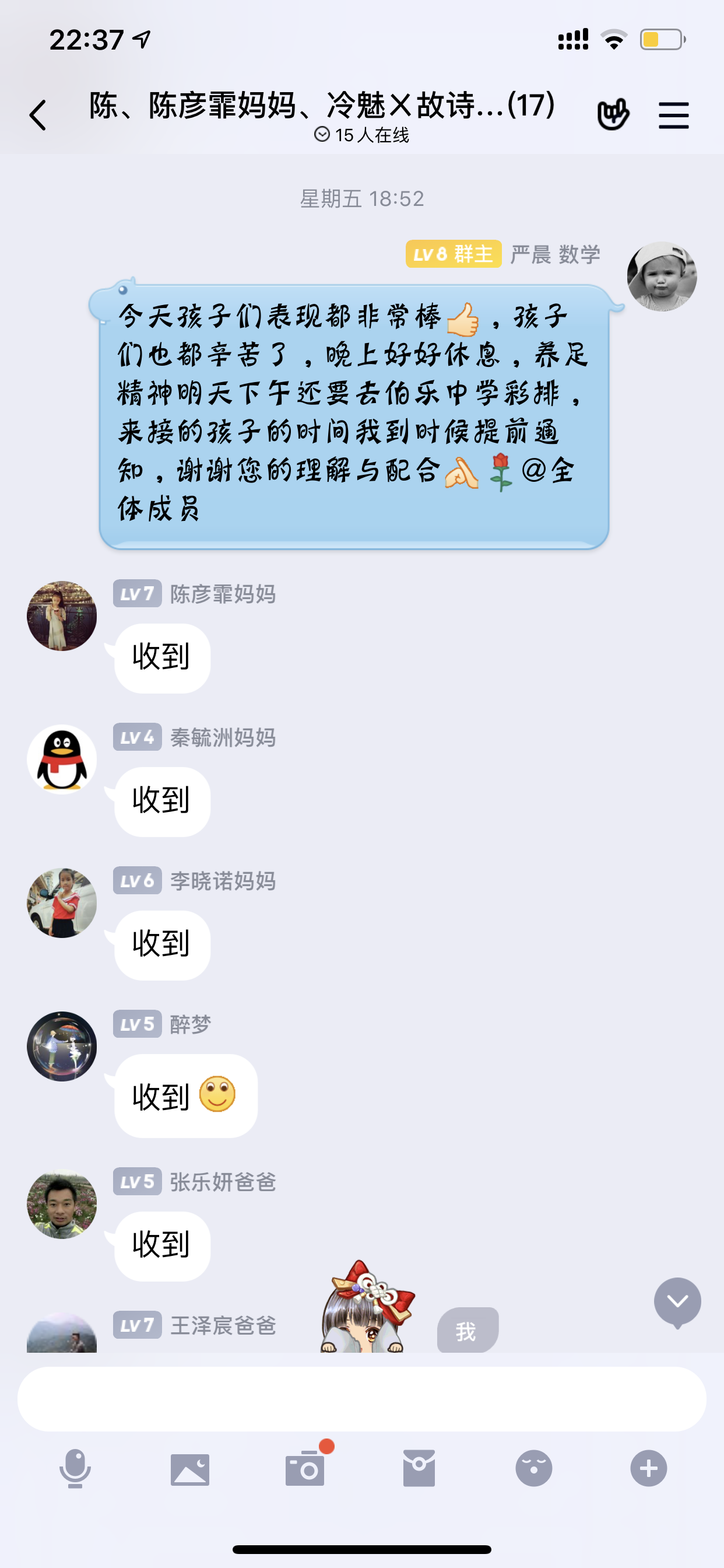Open the photo gallery picker
The height and width of the screenshot is (1568, 724).
tap(190, 1469)
